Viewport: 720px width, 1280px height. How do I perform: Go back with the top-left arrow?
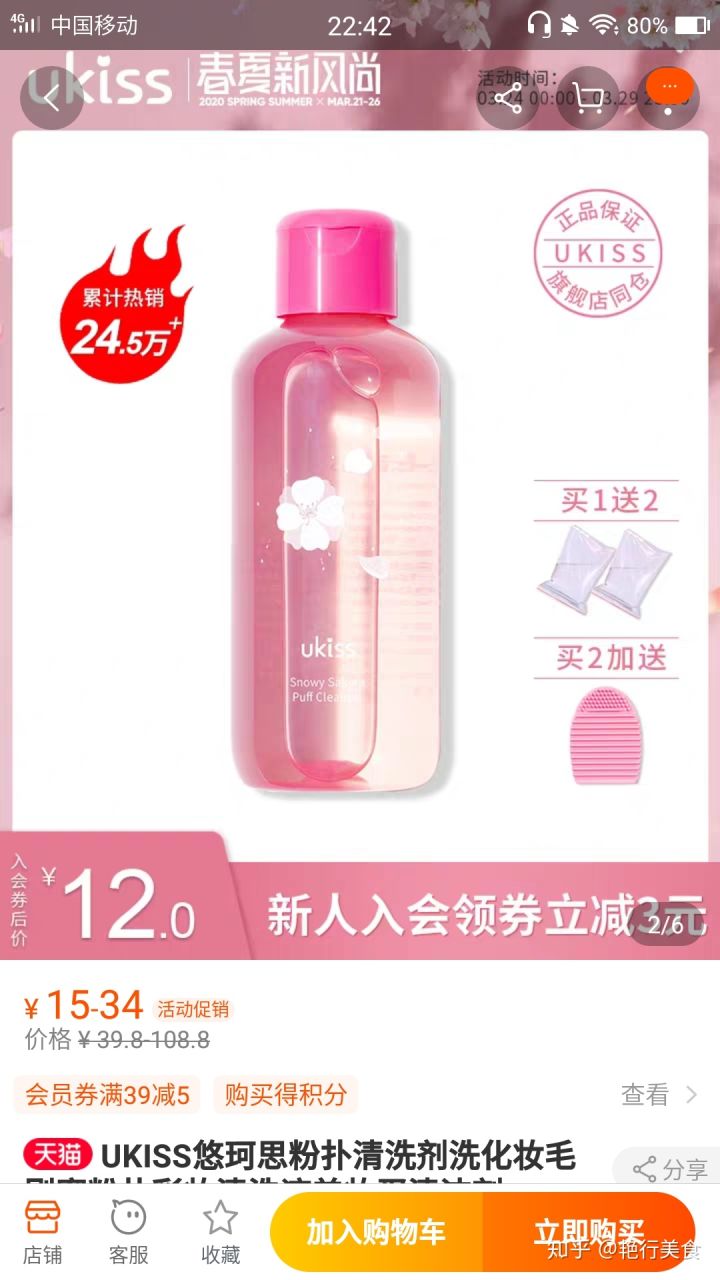tap(51, 97)
